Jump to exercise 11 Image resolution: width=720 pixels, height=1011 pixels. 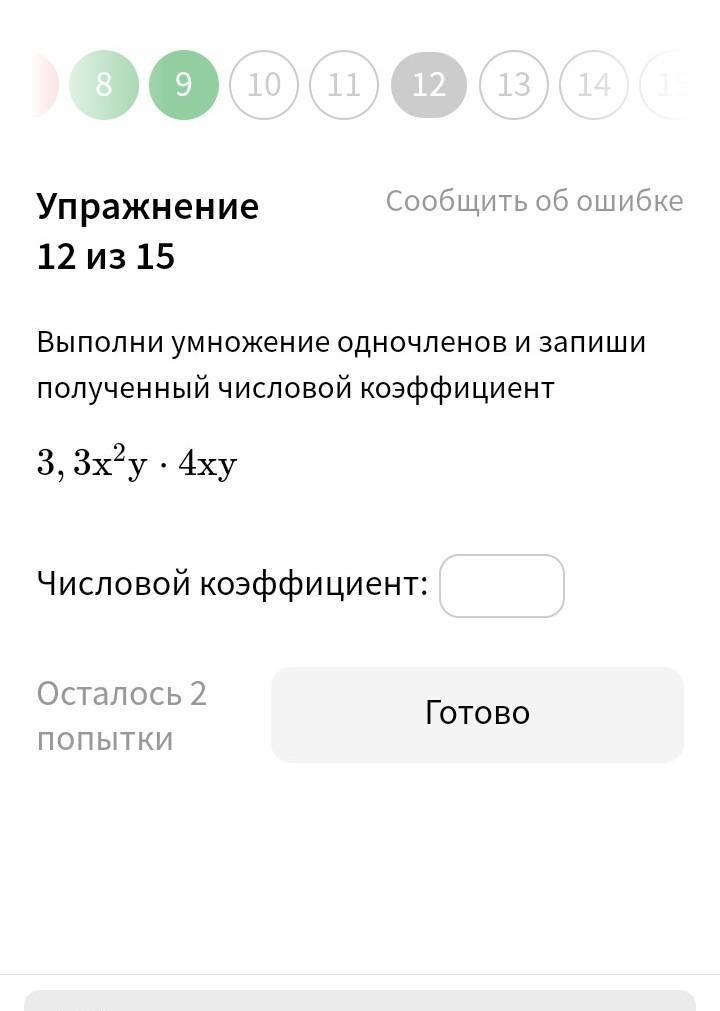coord(344,85)
